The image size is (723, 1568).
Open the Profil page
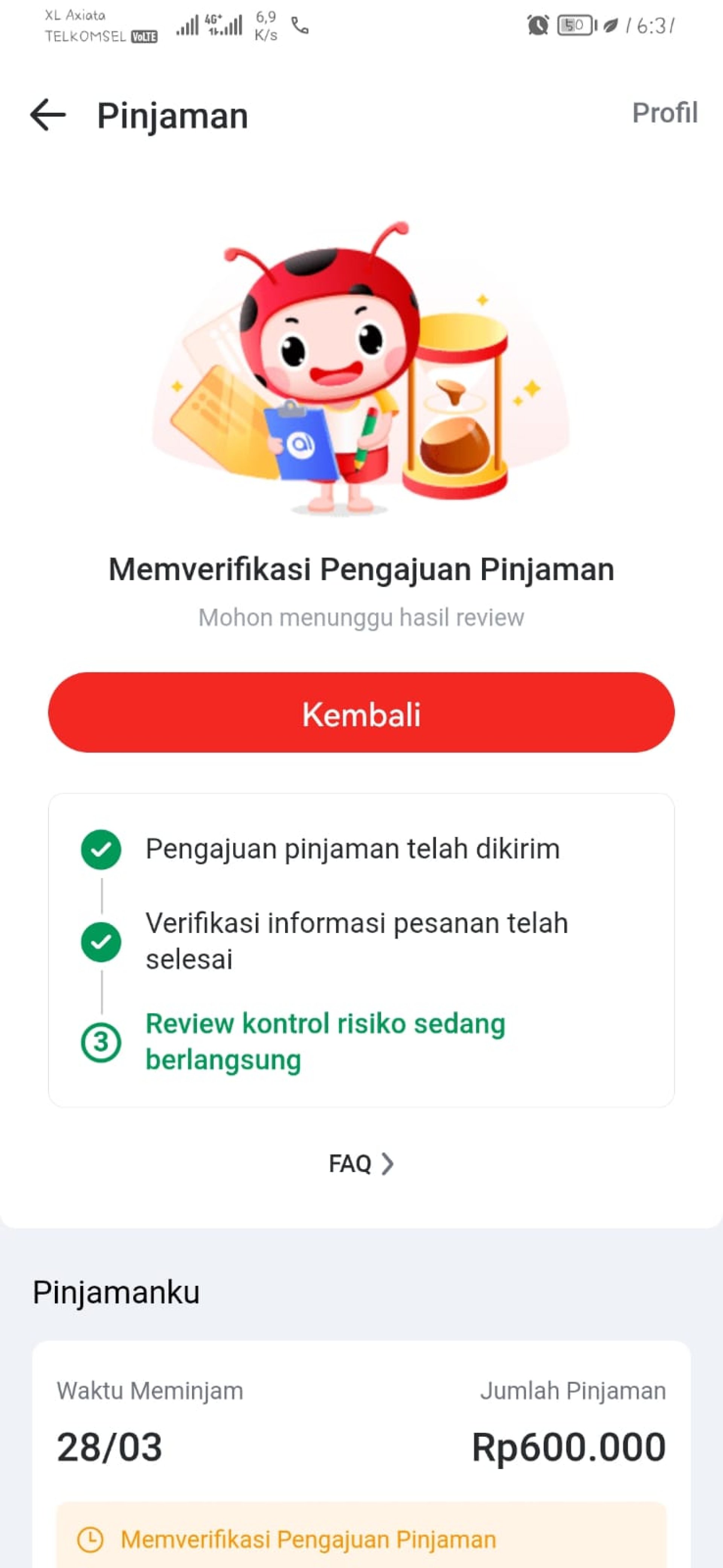coord(665,113)
